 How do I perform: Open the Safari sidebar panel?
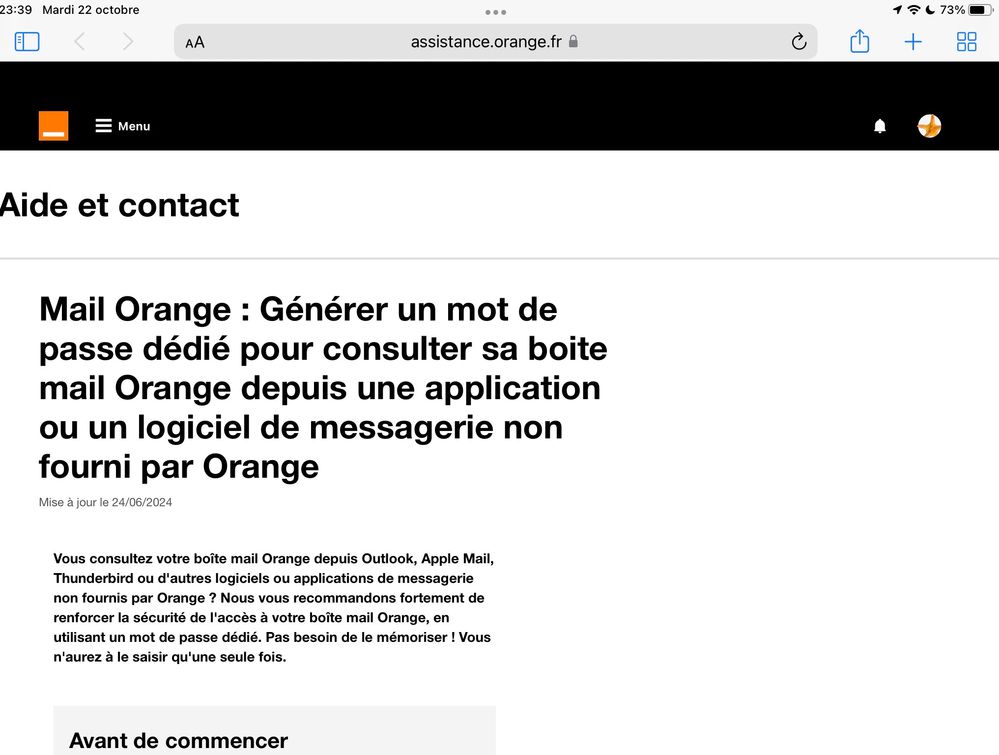click(27, 42)
